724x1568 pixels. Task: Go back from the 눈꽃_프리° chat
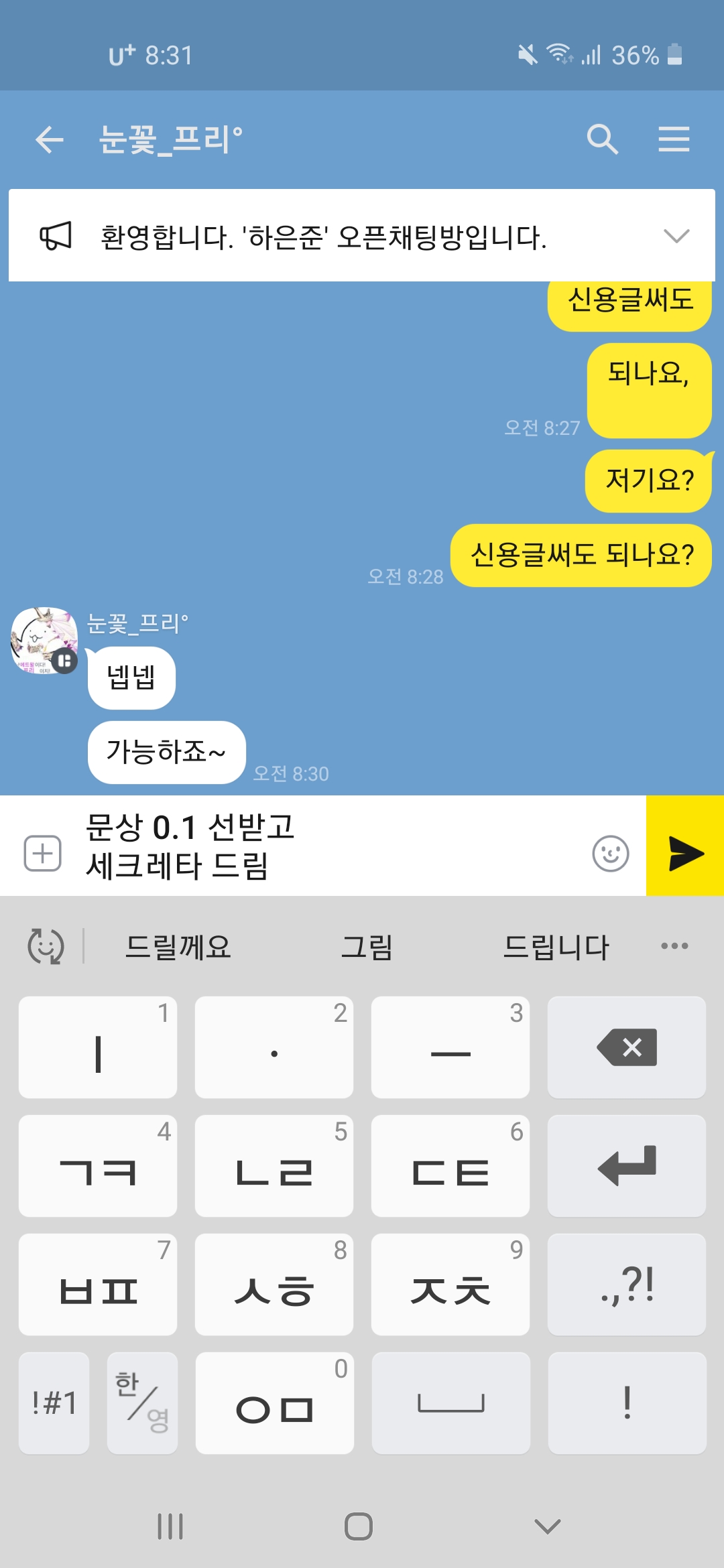click(x=50, y=139)
